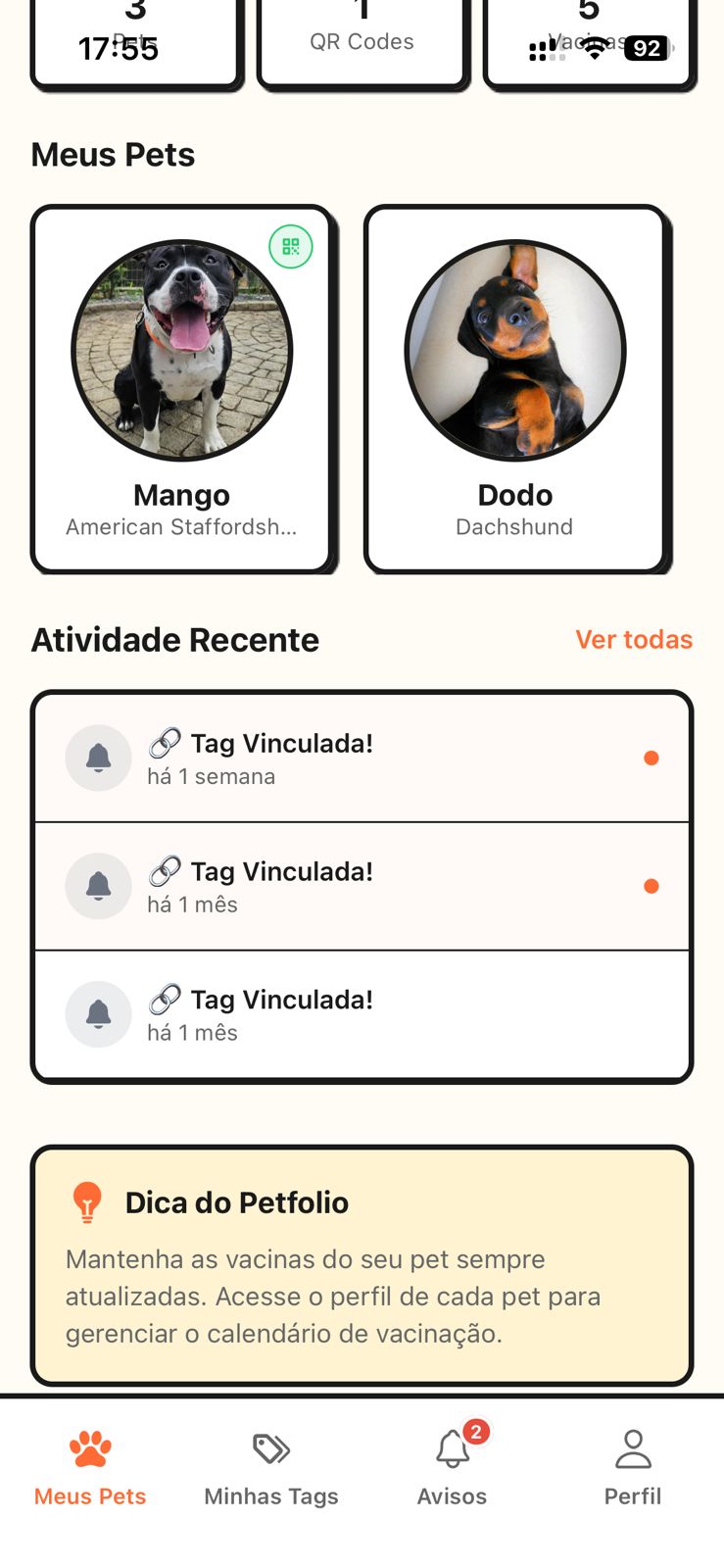This screenshot has height=1568, width=724.
Task: Expand the third Tag Vinculada activity entry
Action: 362,1014
